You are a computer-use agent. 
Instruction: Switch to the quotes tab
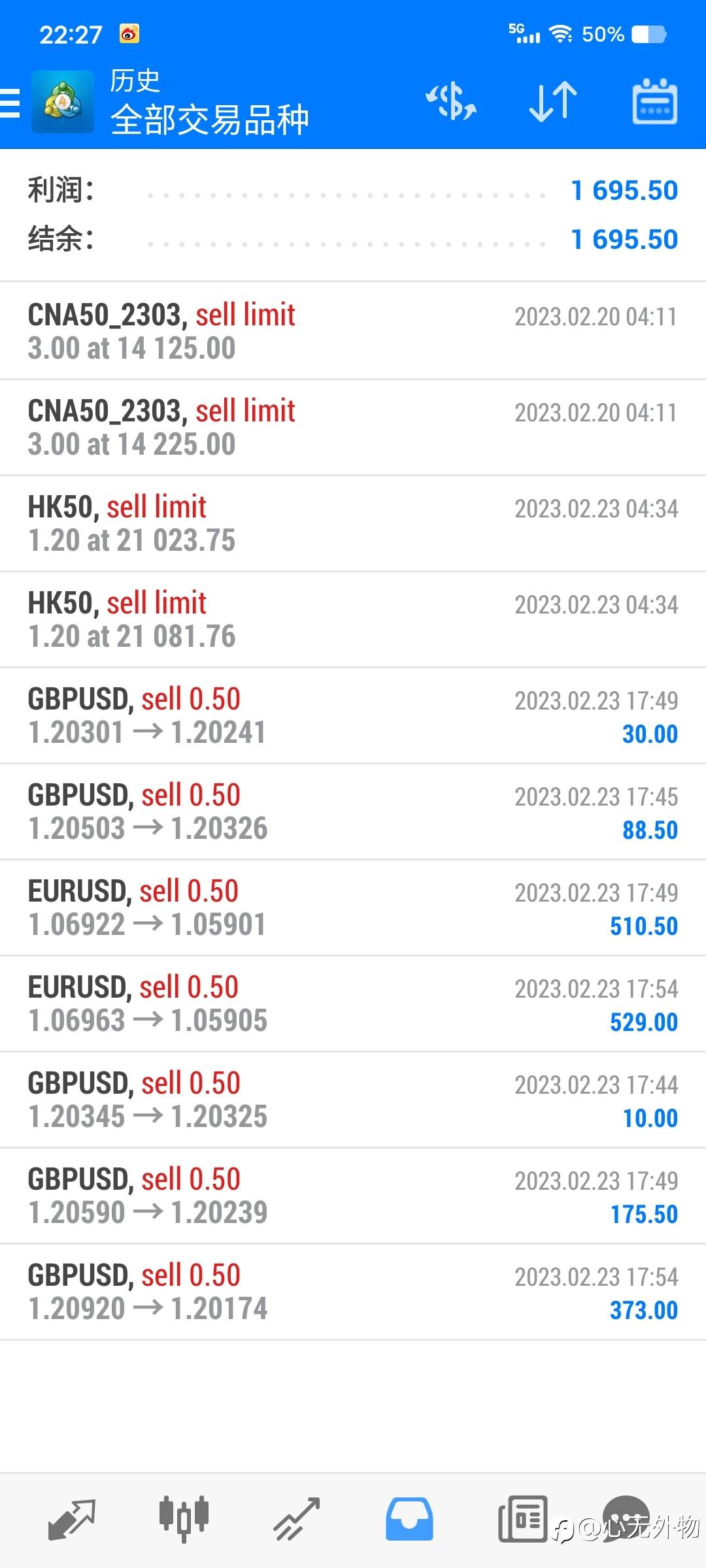[x=72, y=1518]
